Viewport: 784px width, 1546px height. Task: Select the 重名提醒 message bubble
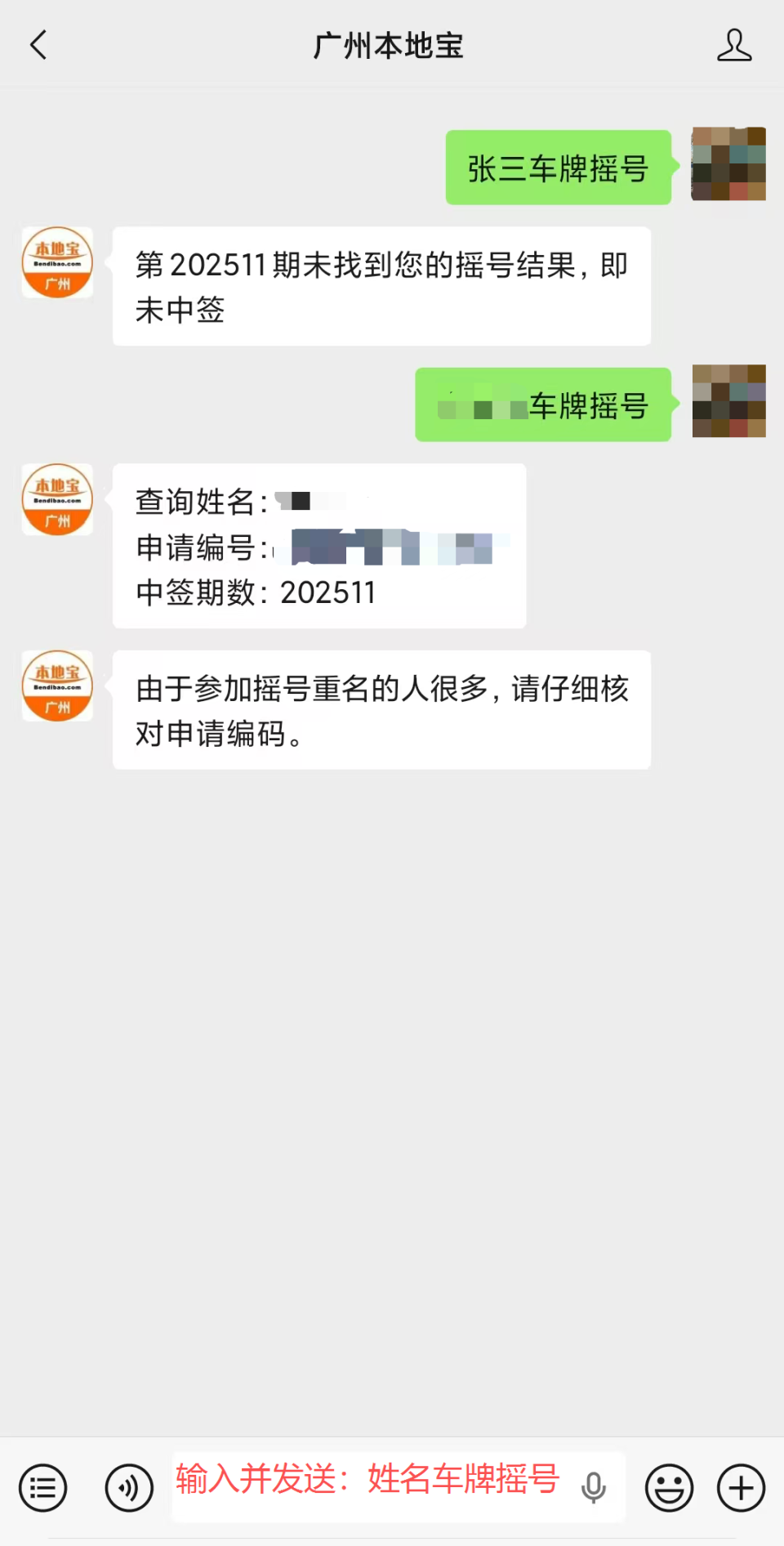(381, 710)
